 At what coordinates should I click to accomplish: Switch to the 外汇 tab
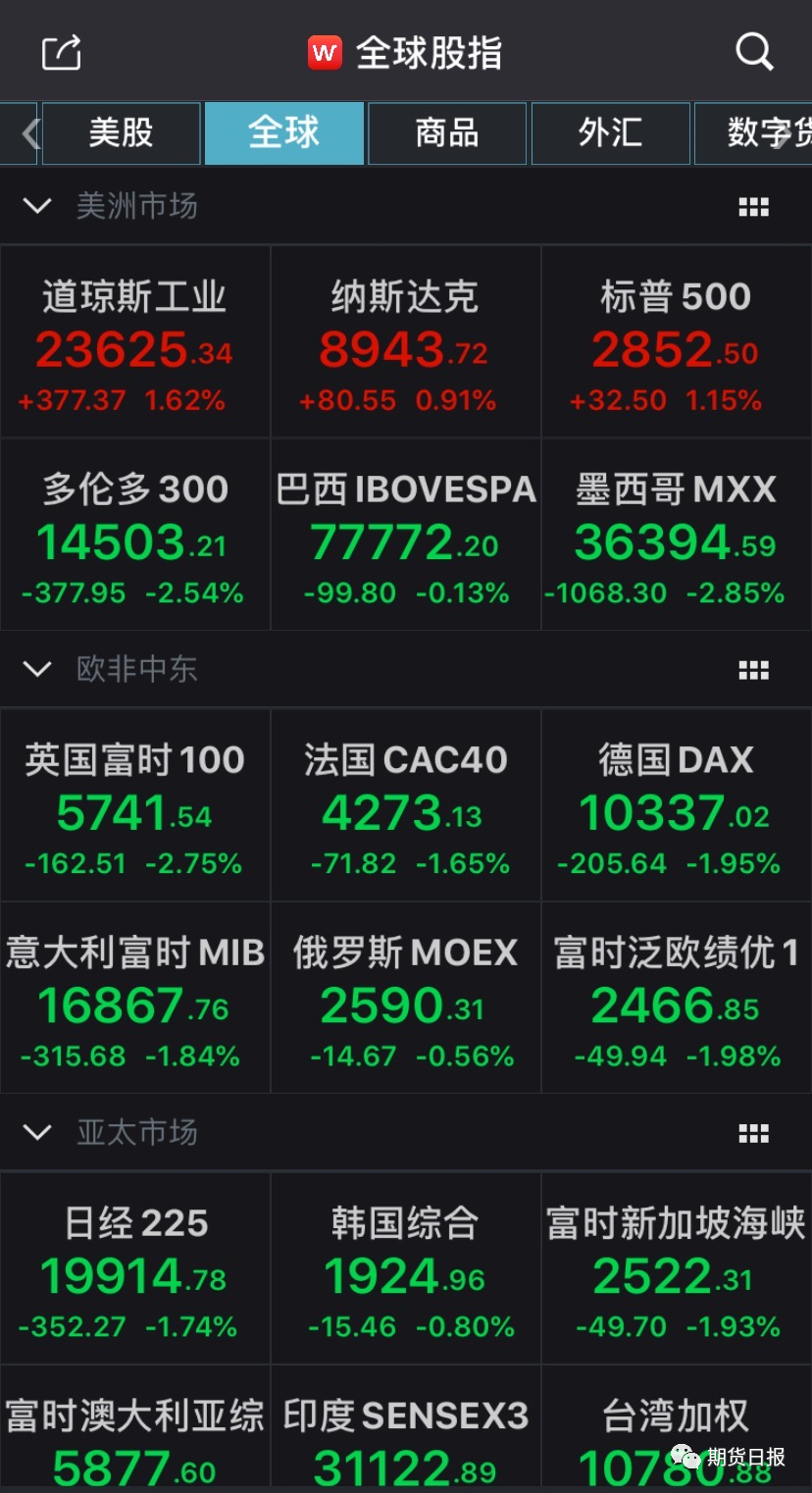[x=610, y=132]
